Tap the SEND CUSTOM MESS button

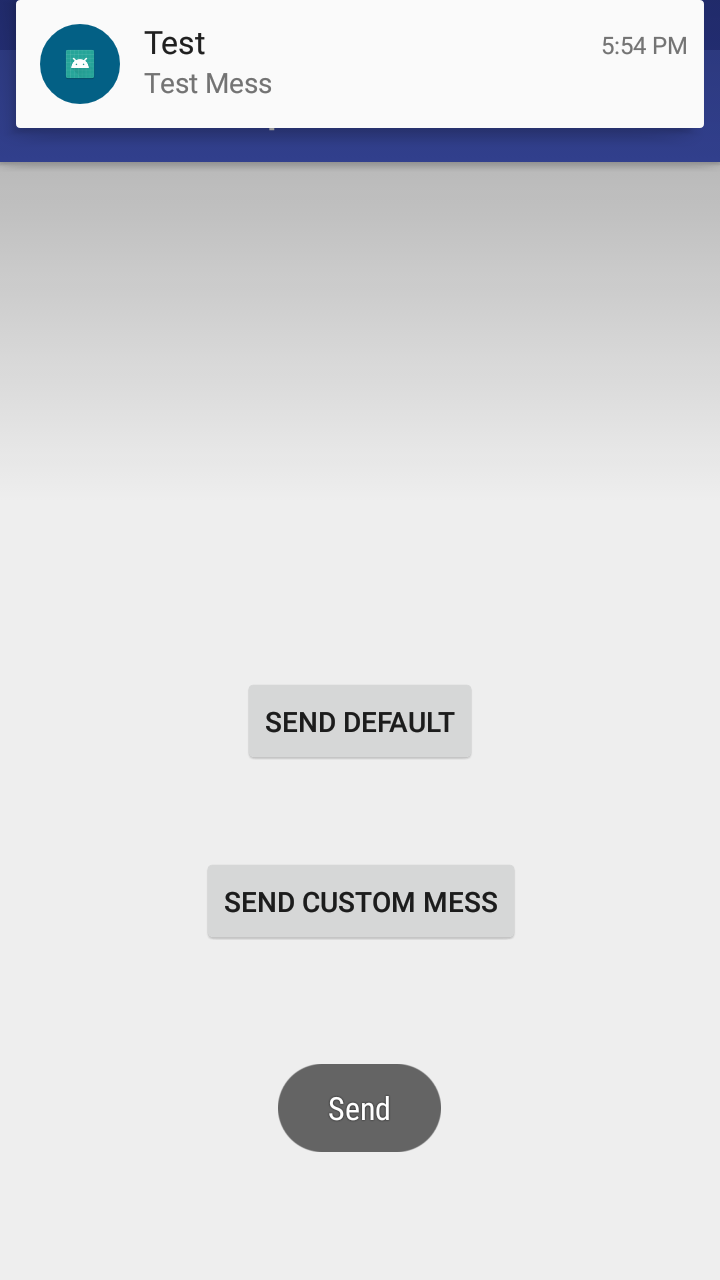[x=360, y=902]
